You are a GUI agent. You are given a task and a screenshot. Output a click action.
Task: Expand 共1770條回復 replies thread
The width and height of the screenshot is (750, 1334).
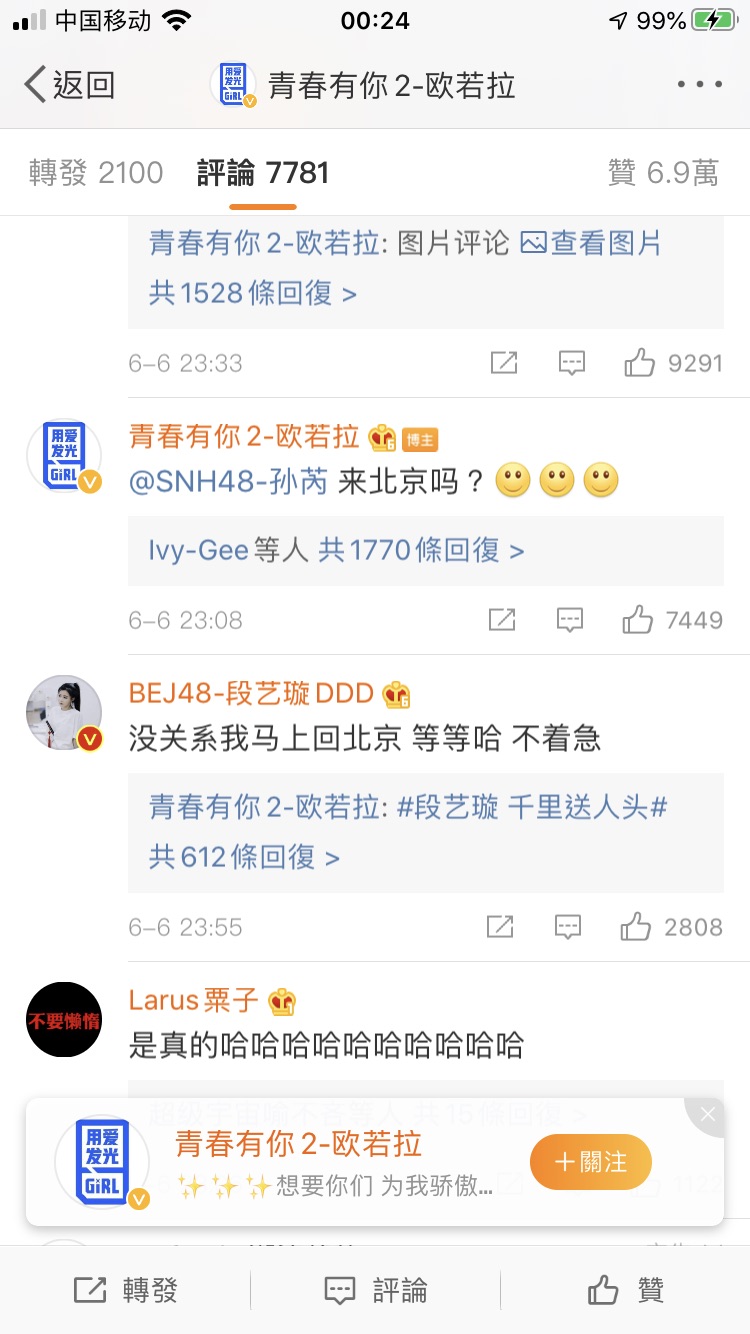[421, 550]
